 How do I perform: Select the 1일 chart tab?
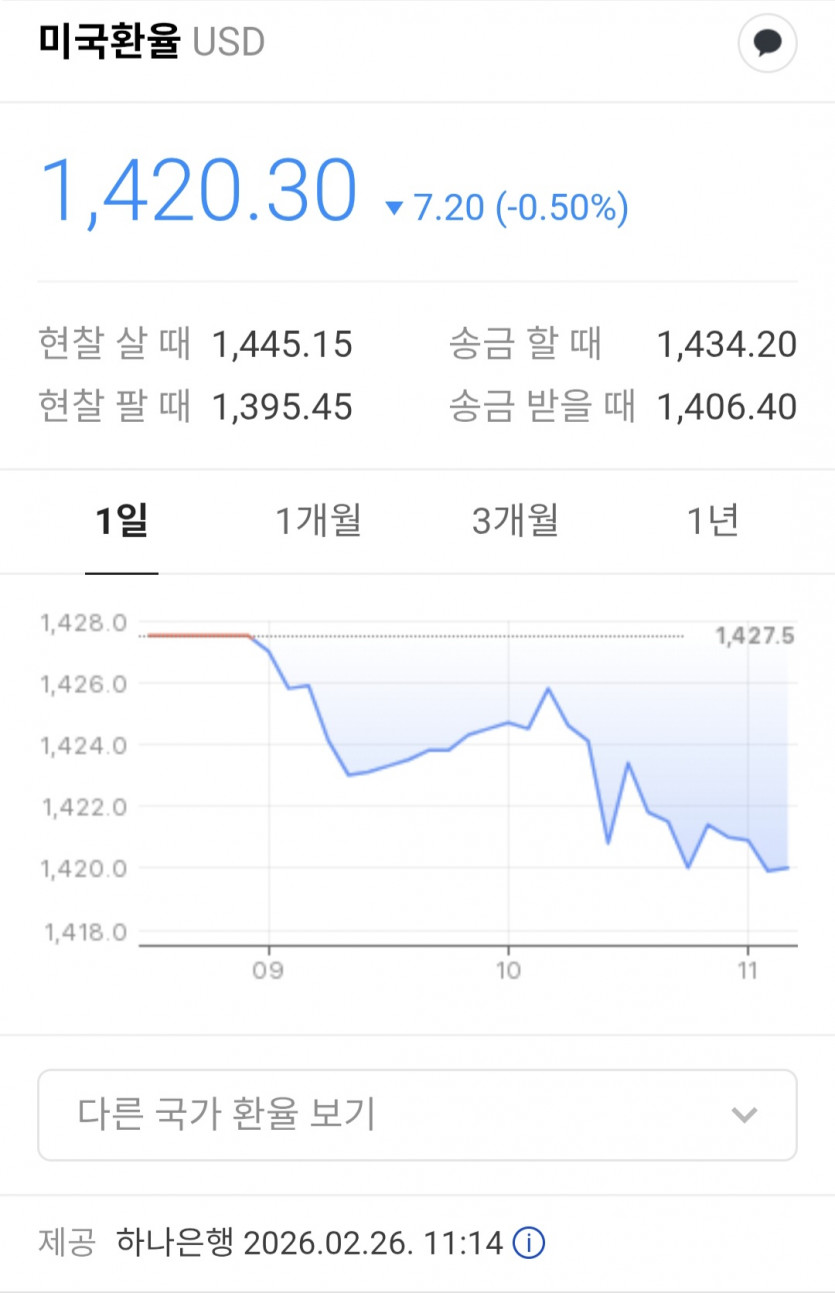122,522
